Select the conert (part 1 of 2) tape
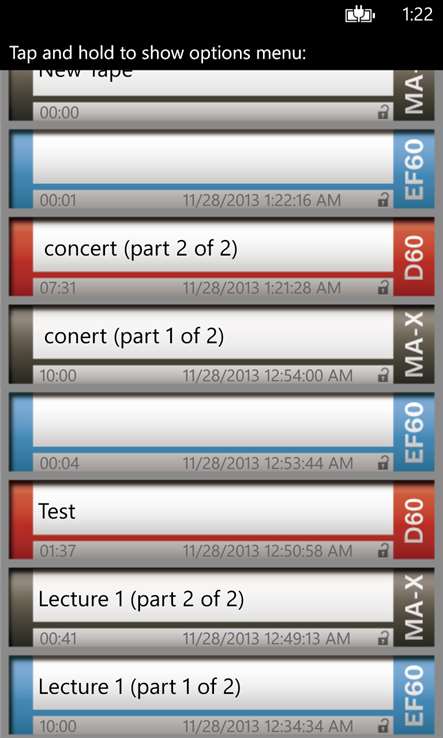This screenshot has height=738, width=443. (x=221, y=345)
